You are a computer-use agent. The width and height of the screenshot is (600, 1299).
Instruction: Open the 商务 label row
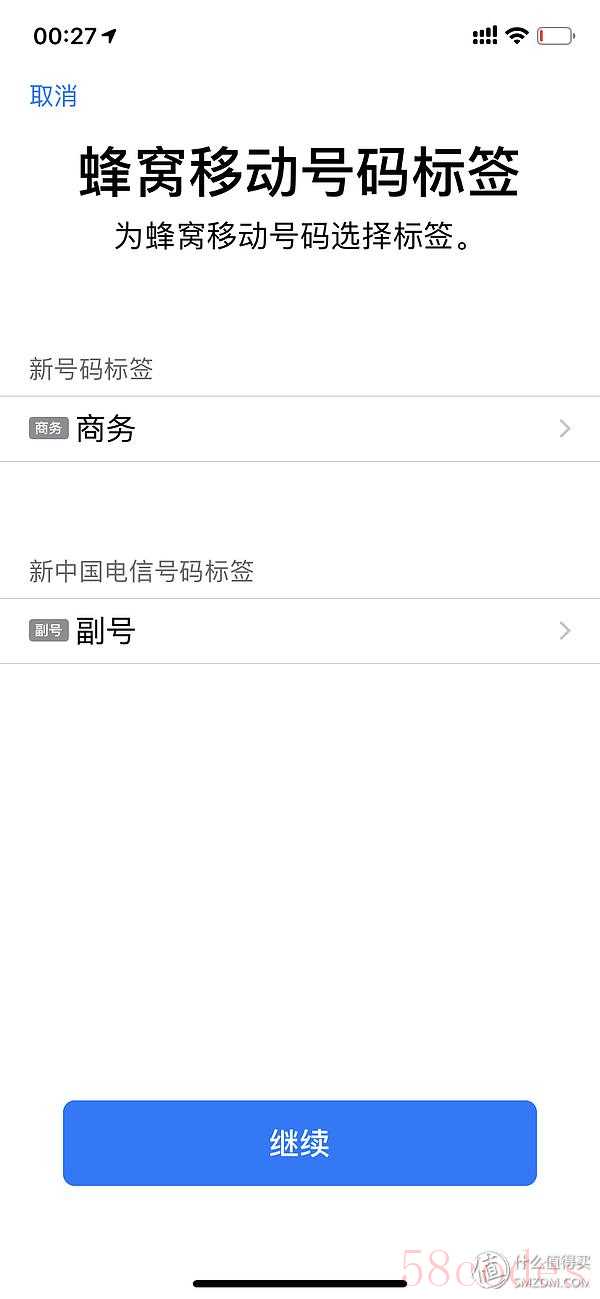(x=300, y=429)
